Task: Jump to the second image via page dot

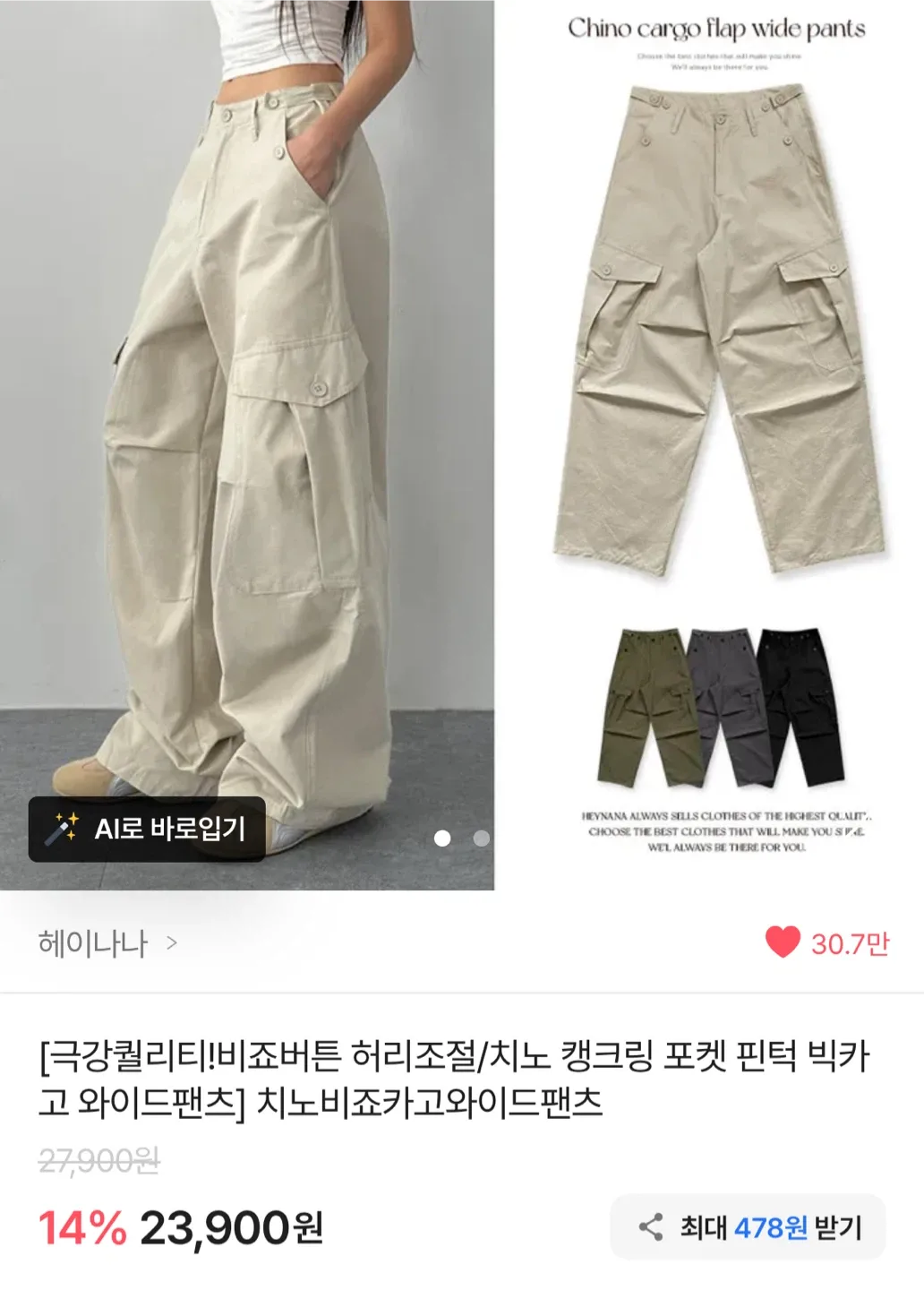Action: [482, 838]
